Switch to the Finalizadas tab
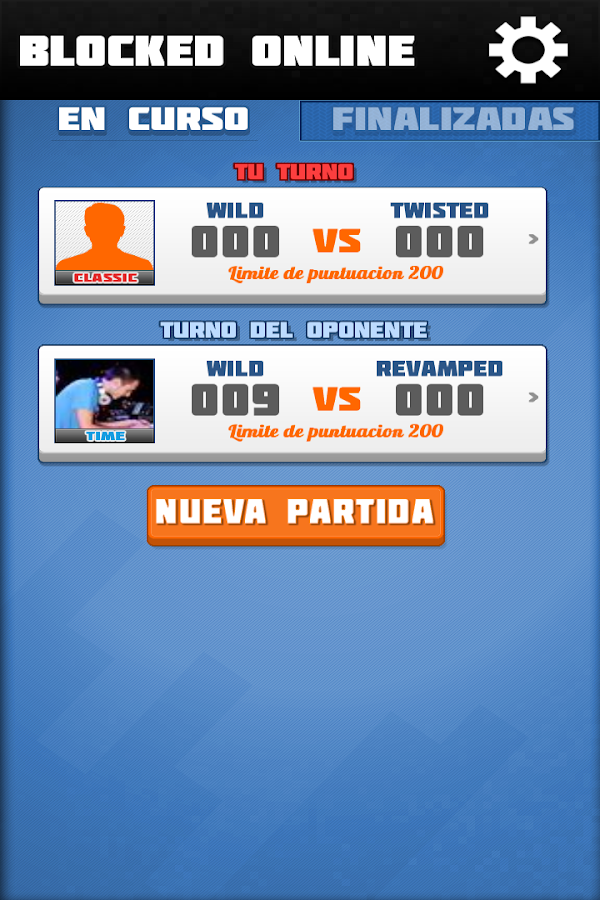This screenshot has height=900, width=600. tap(452, 120)
